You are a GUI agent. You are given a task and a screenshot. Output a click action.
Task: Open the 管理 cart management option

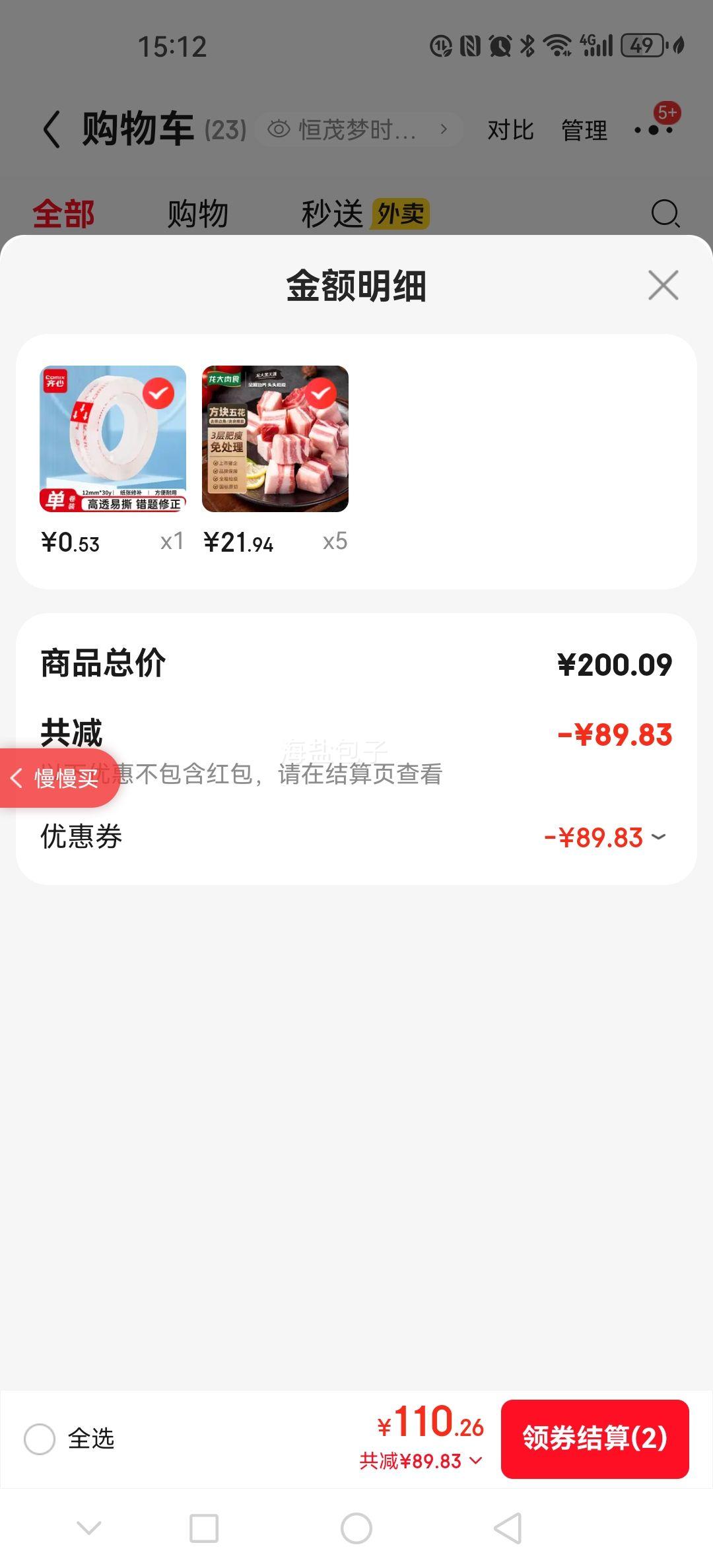(x=584, y=129)
